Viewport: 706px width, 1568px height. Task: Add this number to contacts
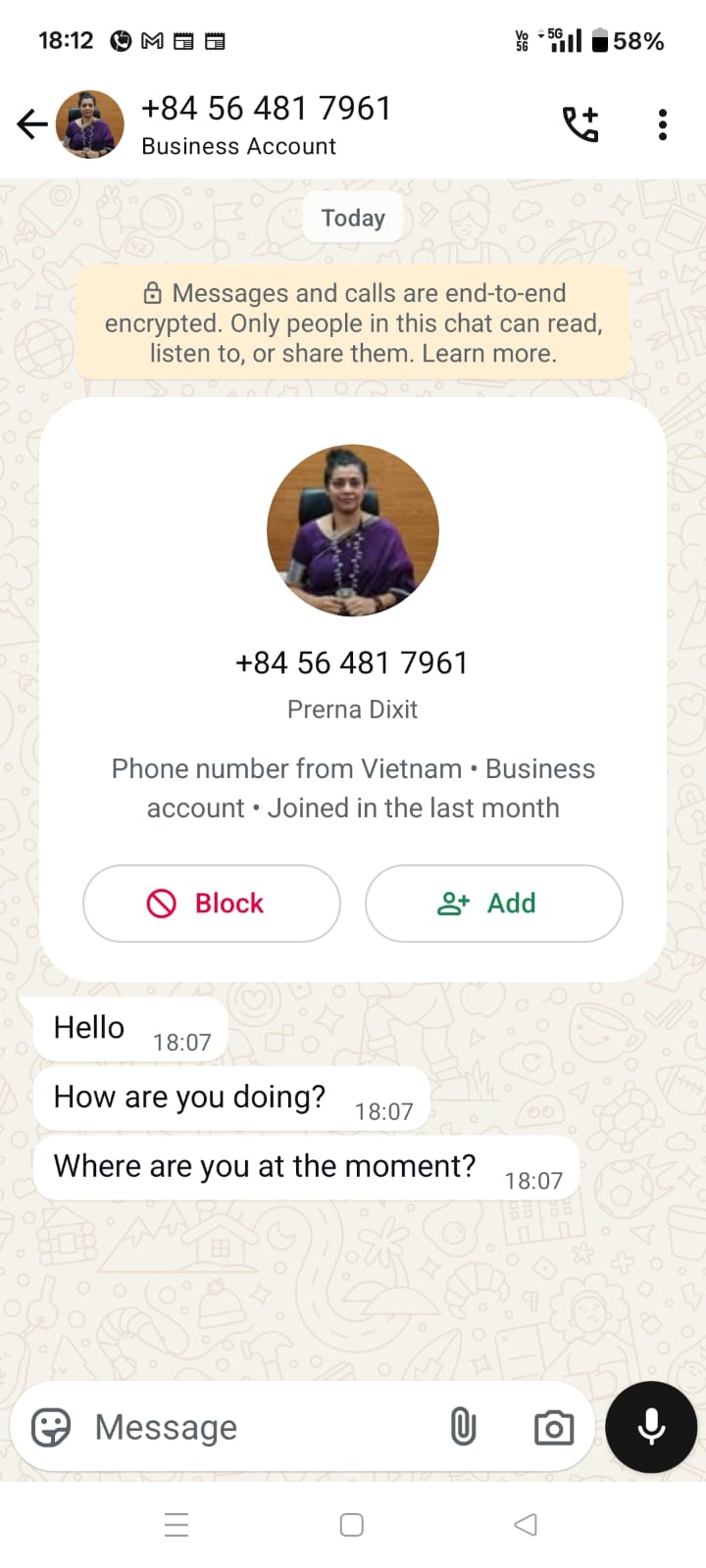(x=493, y=903)
